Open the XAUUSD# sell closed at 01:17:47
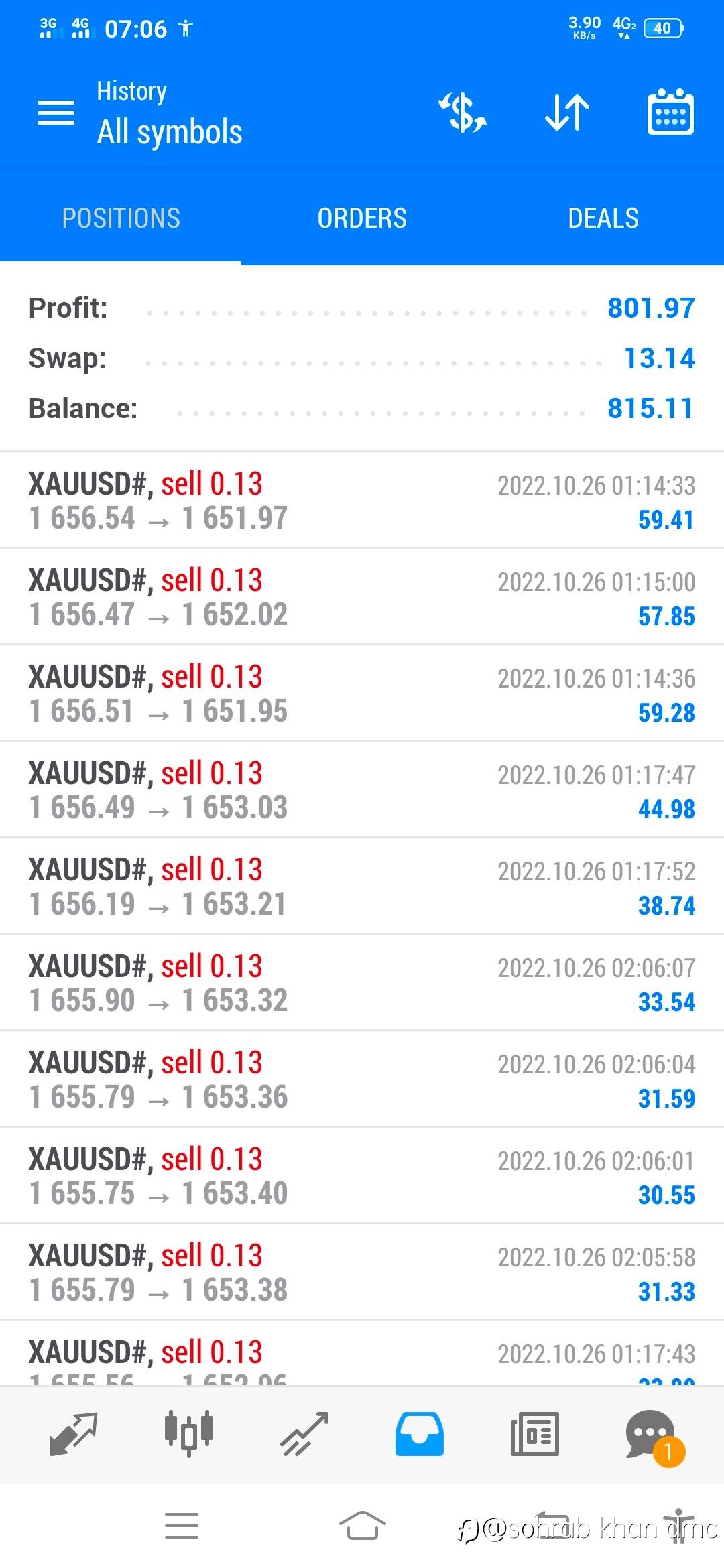Viewport: 724px width, 1568px height. [362, 790]
